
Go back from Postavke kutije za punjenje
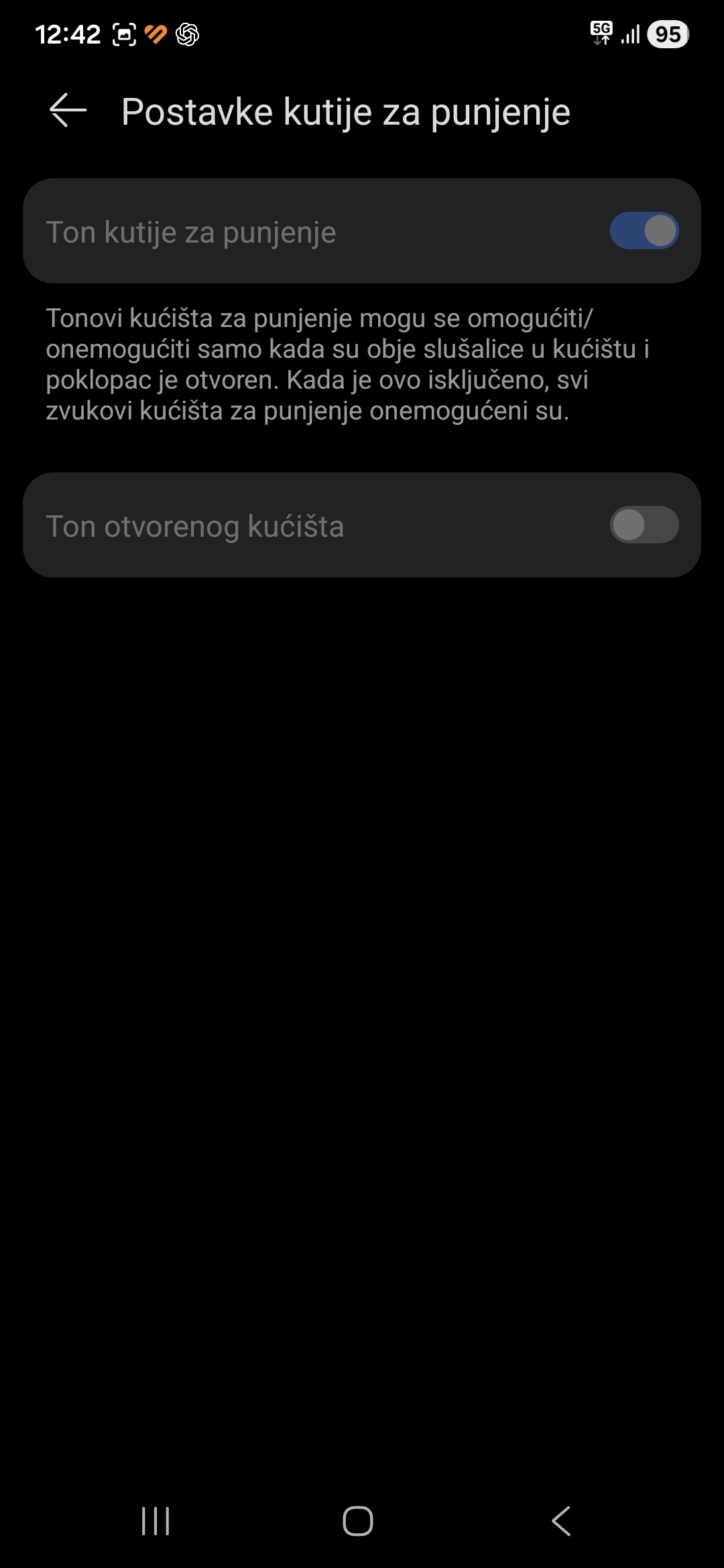(x=68, y=111)
